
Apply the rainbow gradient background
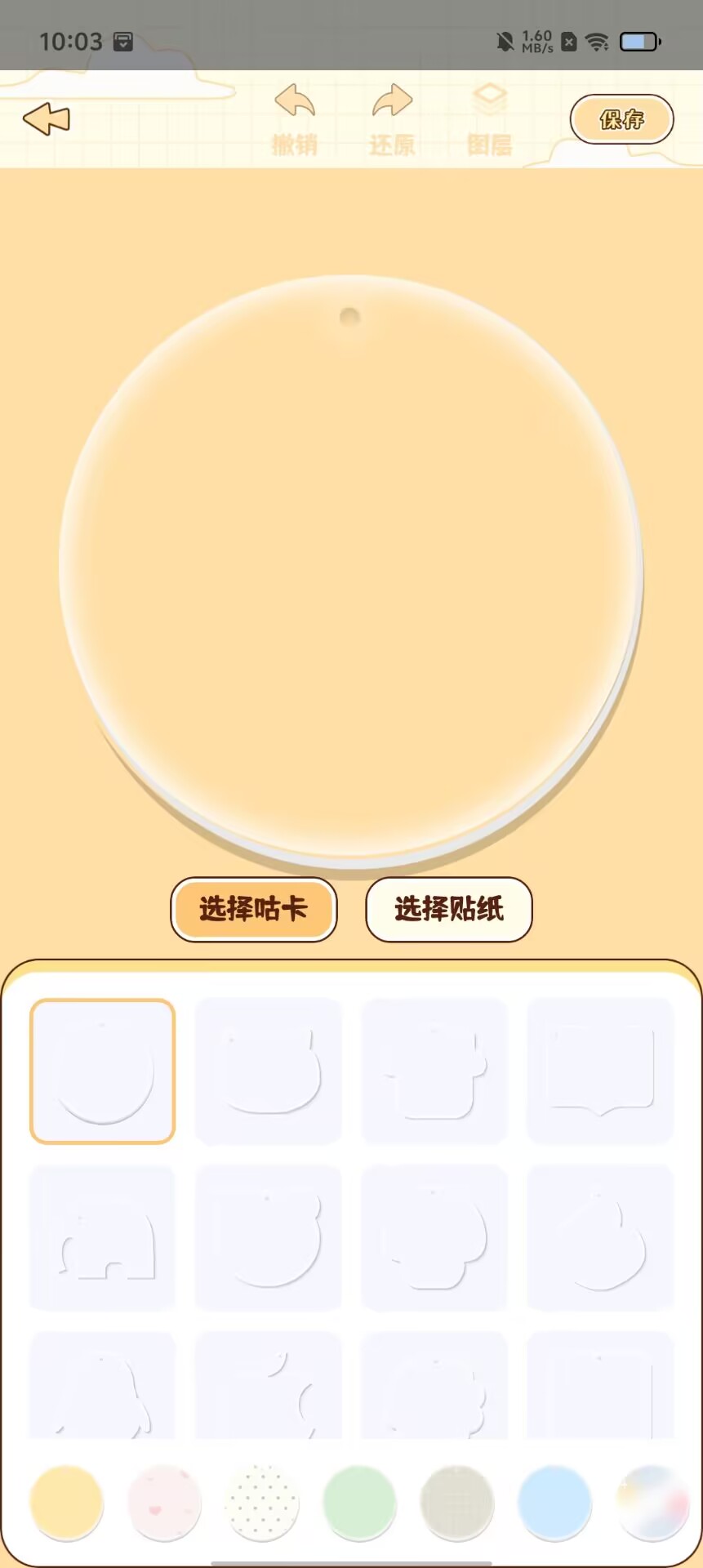pos(652,1503)
